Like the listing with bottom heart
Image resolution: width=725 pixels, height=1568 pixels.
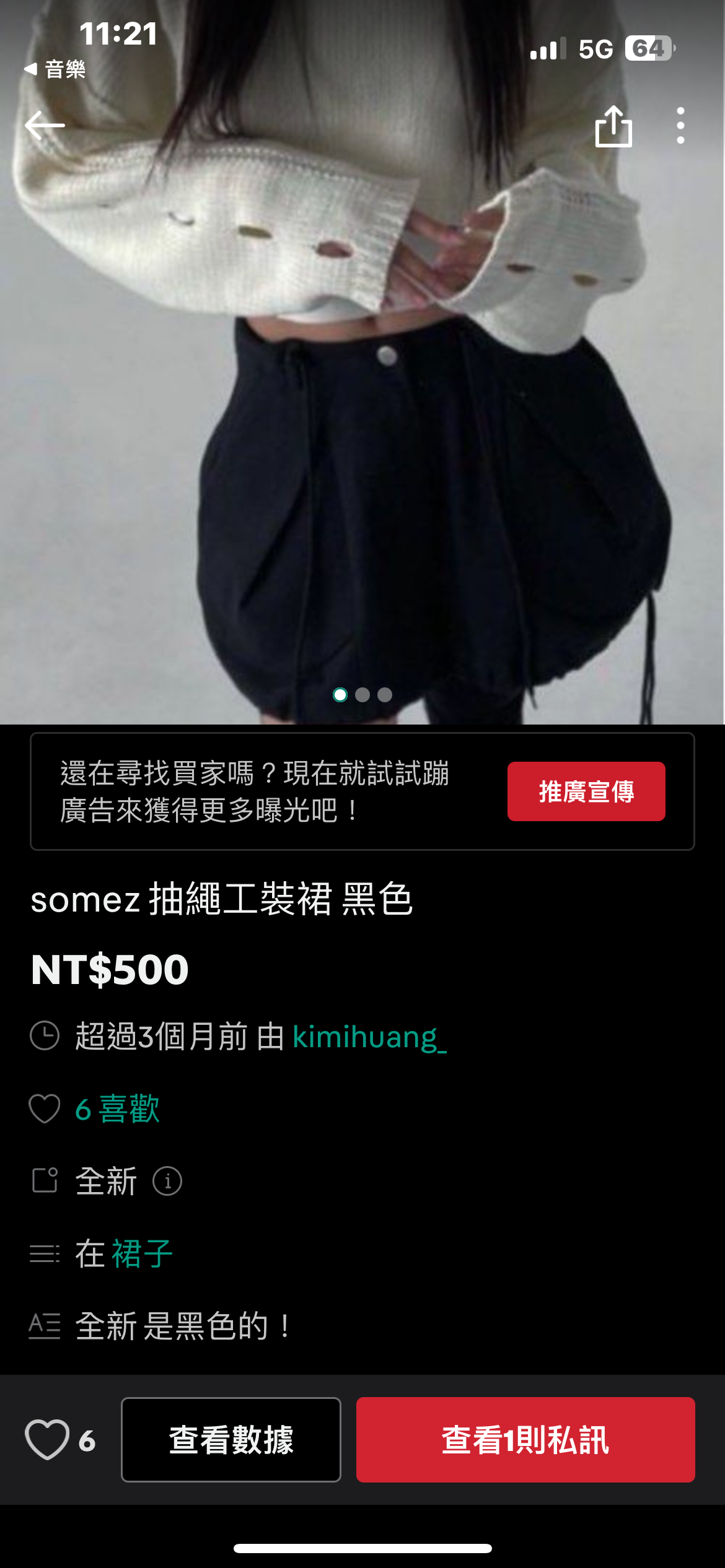coord(47,1439)
